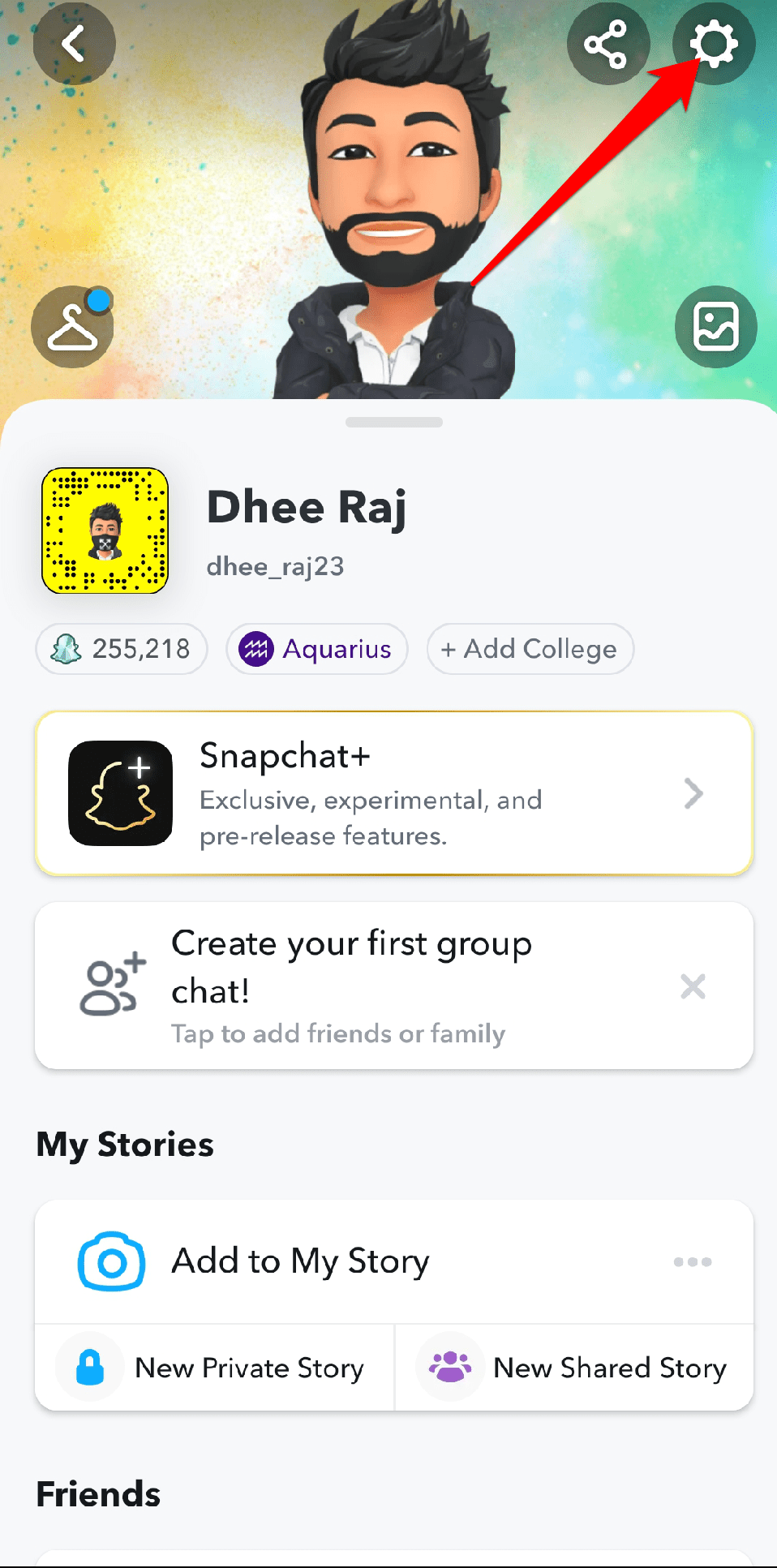Image resolution: width=777 pixels, height=1568 pixels.
Task: Start a New Shared Story
Action: pos(574,1368)
